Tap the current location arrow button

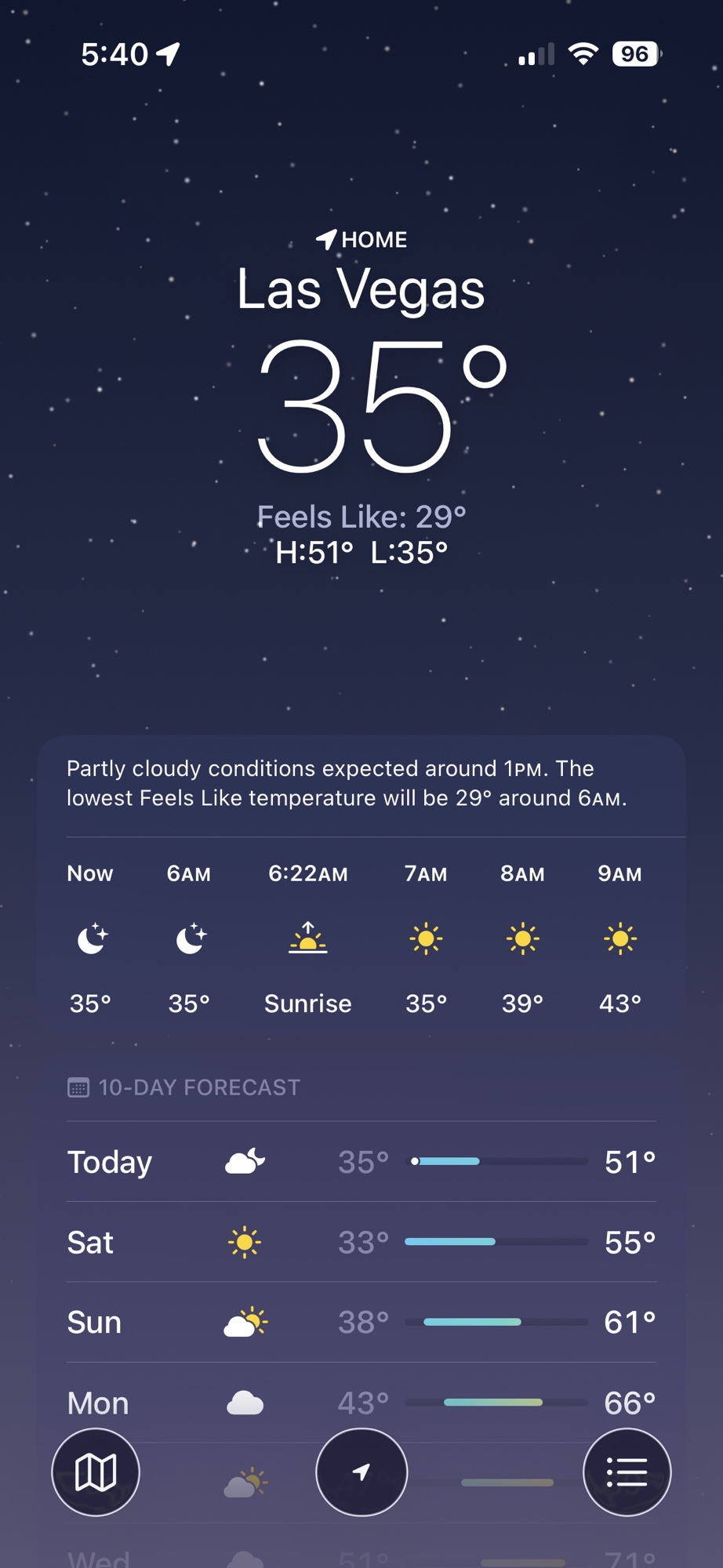361,1472
